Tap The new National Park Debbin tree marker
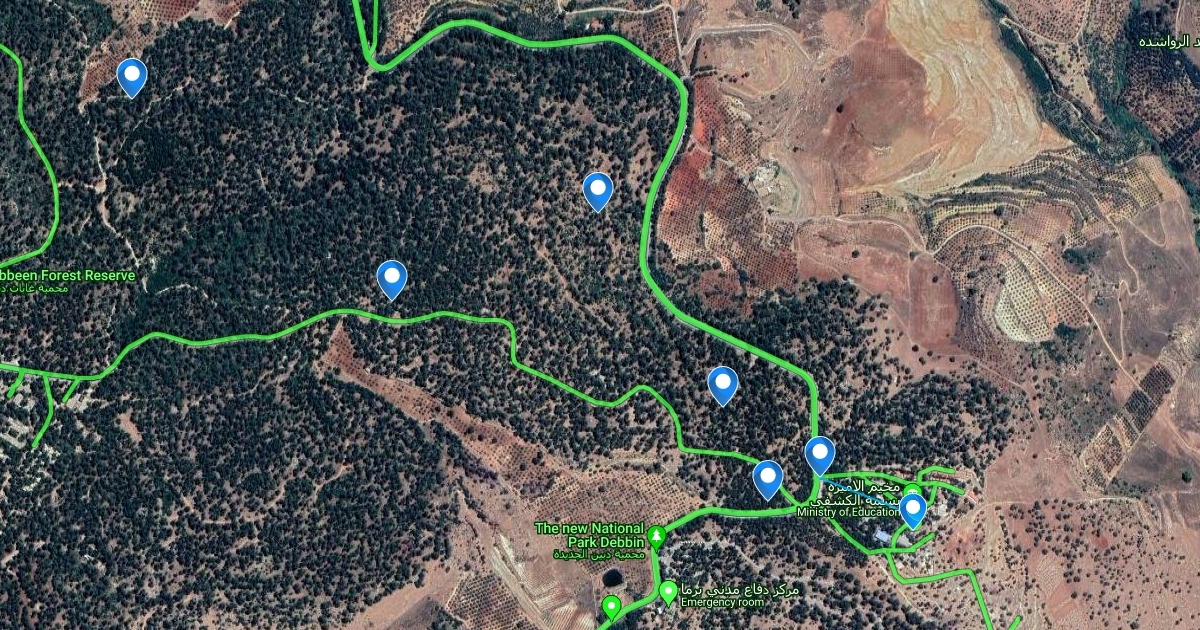Viewport: 1200px width, 630px height. [x=656, y=537]
